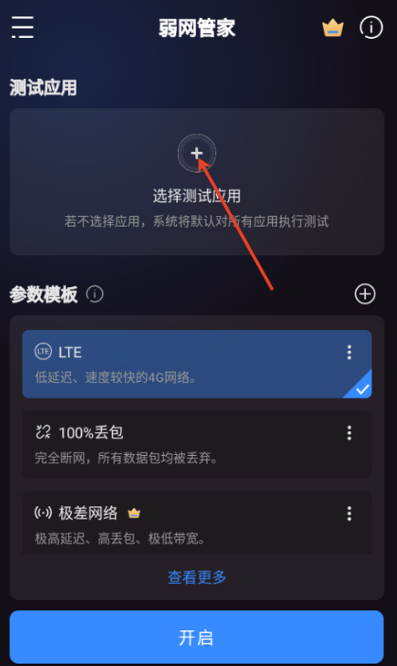Open more options for 100%丢包
The height and width of the screenshot is (666, 397).
tap(349, 433)
